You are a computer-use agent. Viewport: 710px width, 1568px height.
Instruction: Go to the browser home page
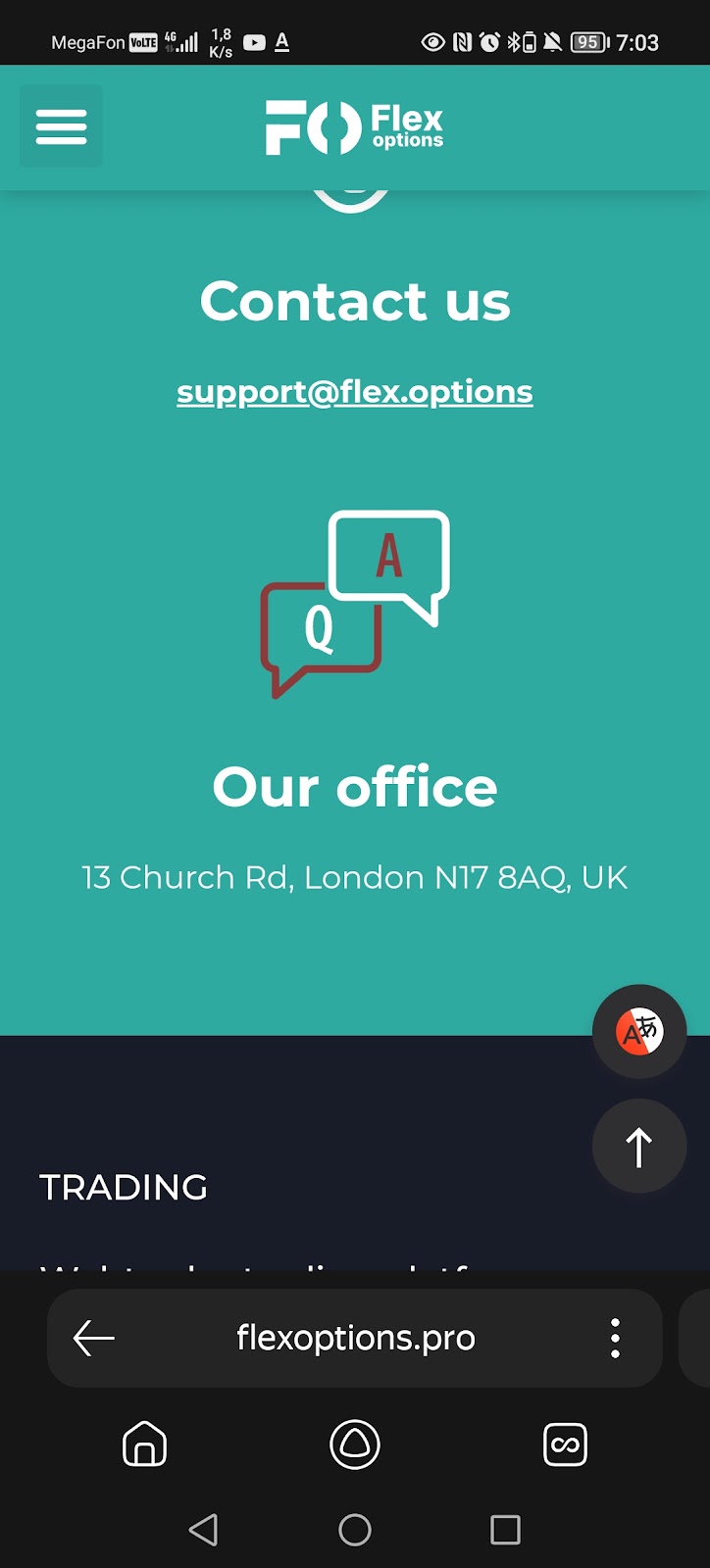click(x=144, y=1445)
